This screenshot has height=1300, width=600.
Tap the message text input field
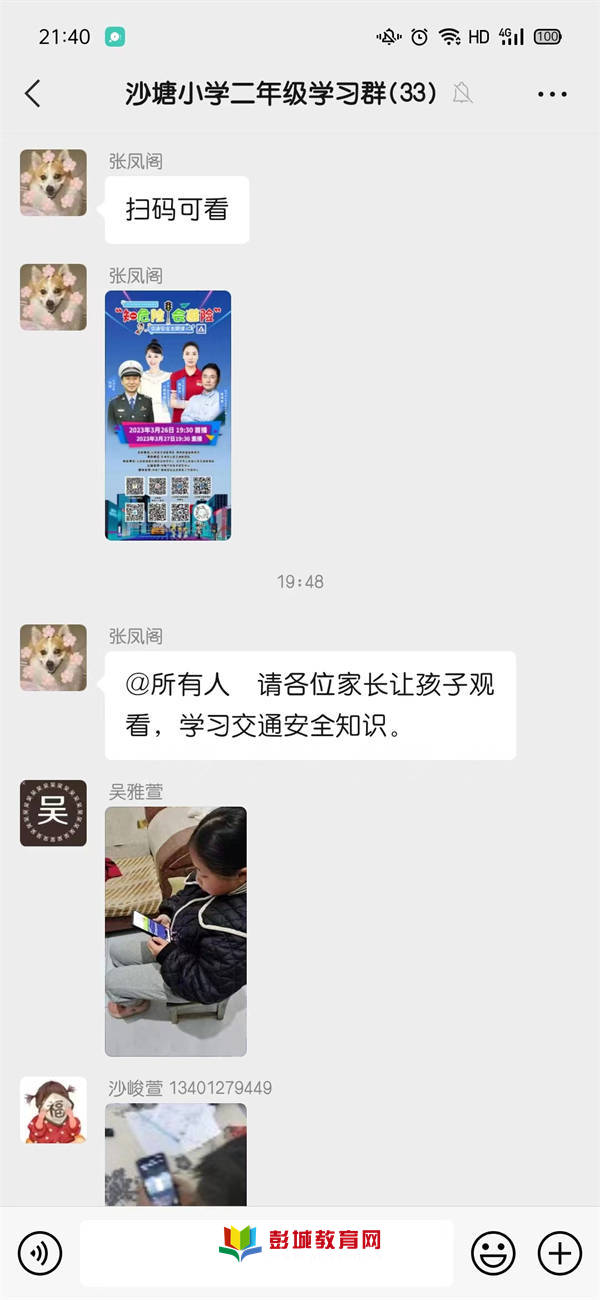pos(266,1253)
